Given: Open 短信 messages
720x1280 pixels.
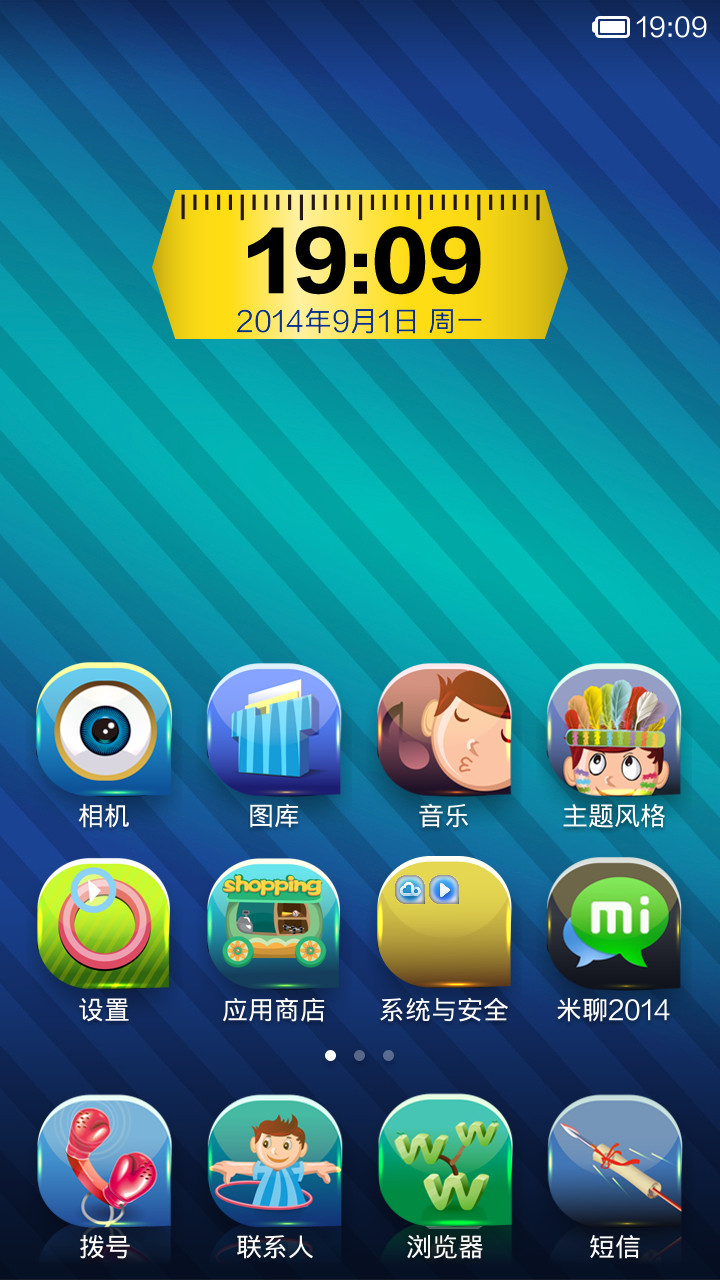Looking at the screenshot, I should coord(614,1162).
